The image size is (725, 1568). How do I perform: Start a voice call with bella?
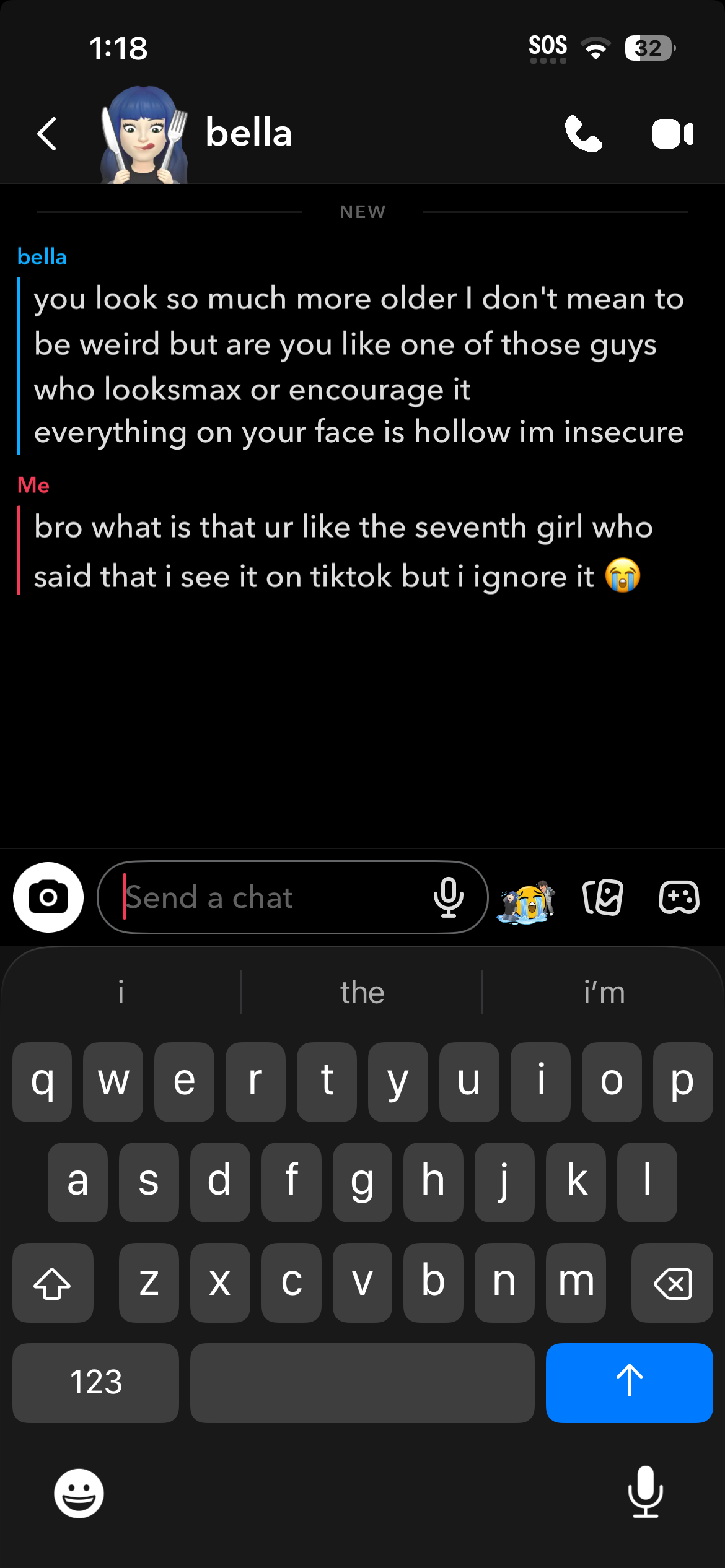pyautogui.click(x=583, y=134)
